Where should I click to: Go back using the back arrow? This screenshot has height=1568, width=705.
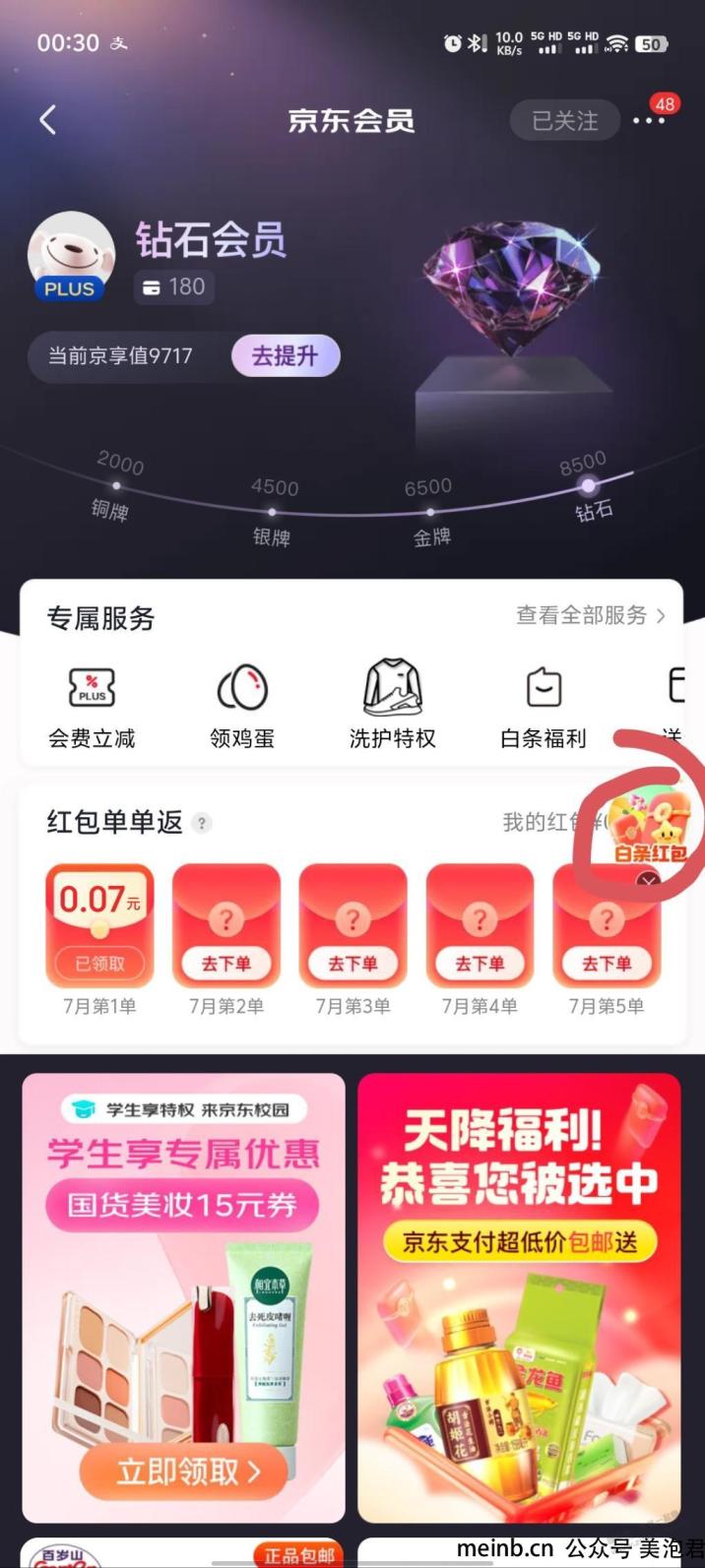coord(47,120)
